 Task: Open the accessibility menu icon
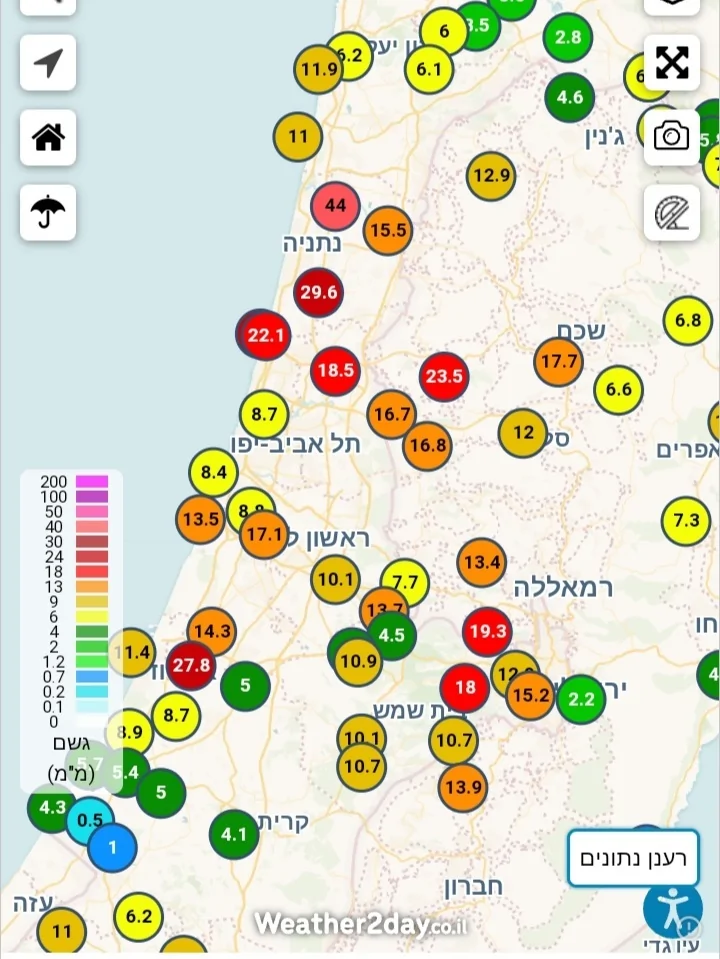672,909
